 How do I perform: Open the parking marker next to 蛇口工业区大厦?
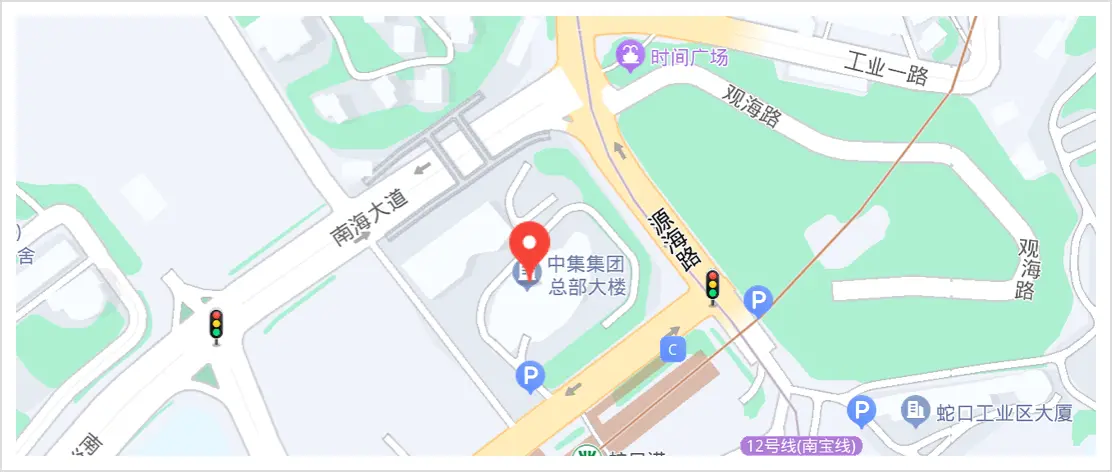point(861,410)
